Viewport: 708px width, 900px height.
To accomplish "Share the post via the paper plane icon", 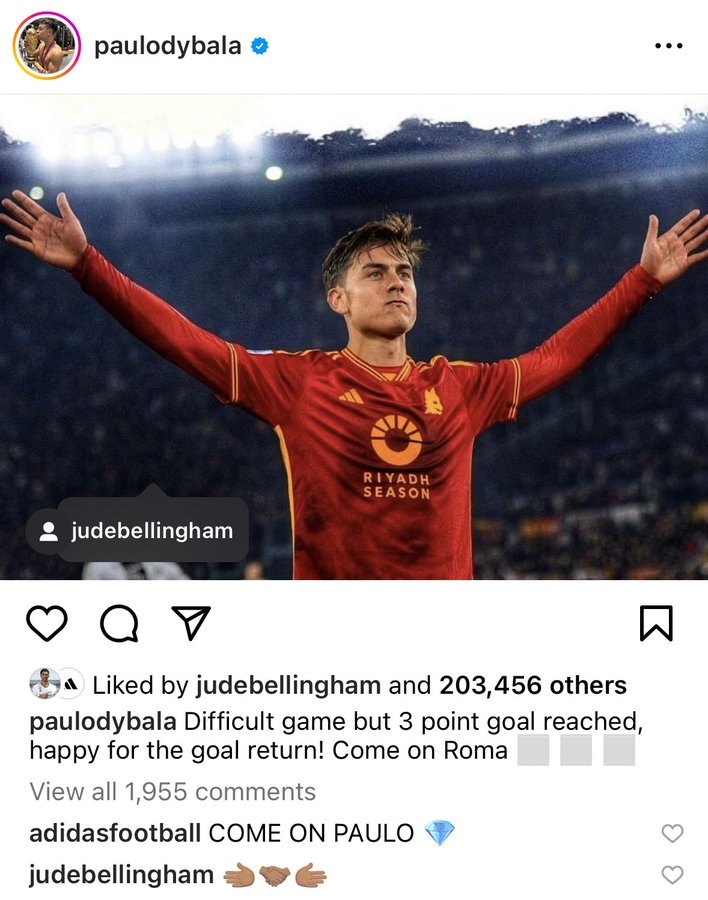I will pyautogui.click(x=190, y=623).
